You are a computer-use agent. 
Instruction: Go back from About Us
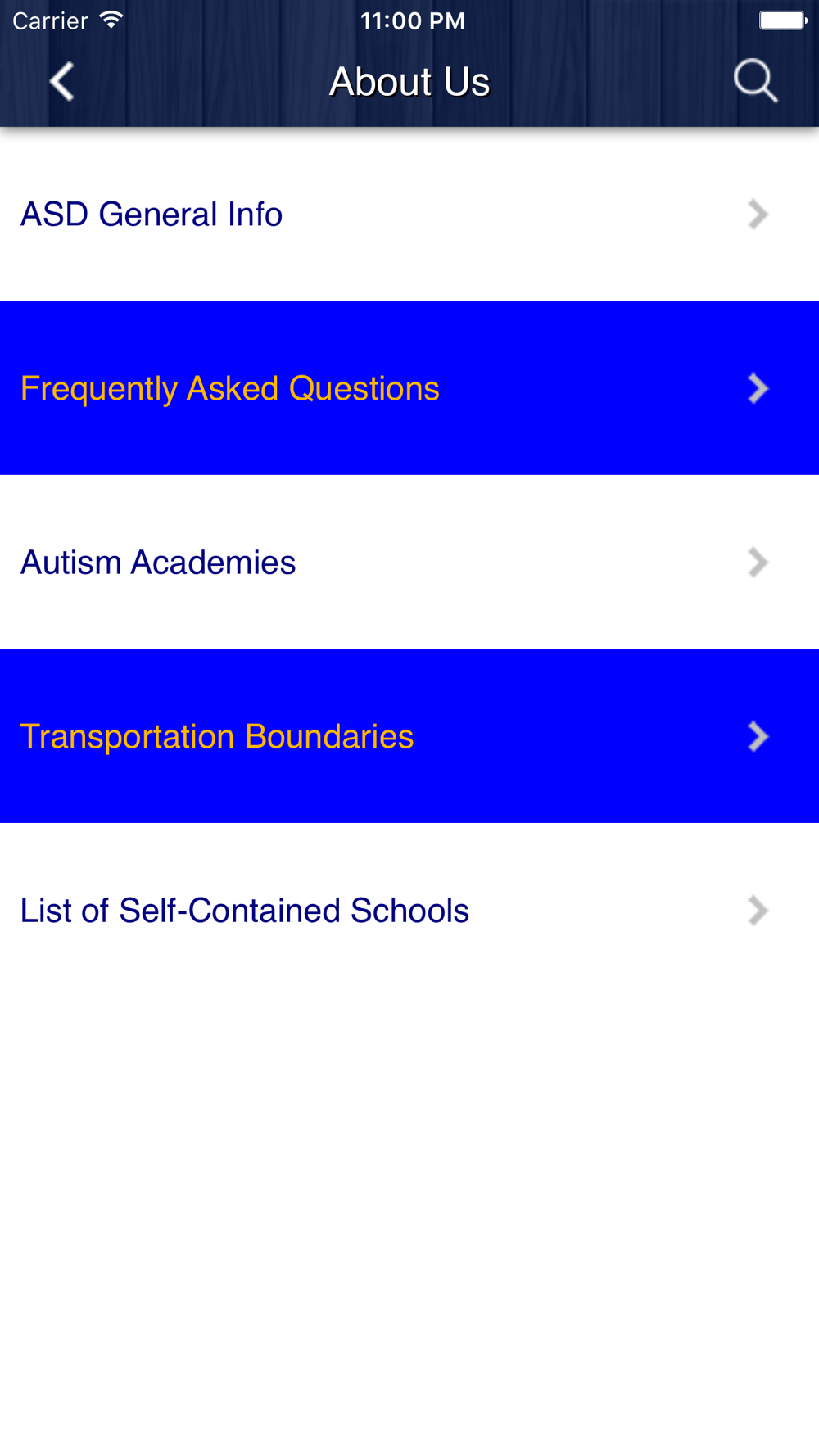coord(62,82)
